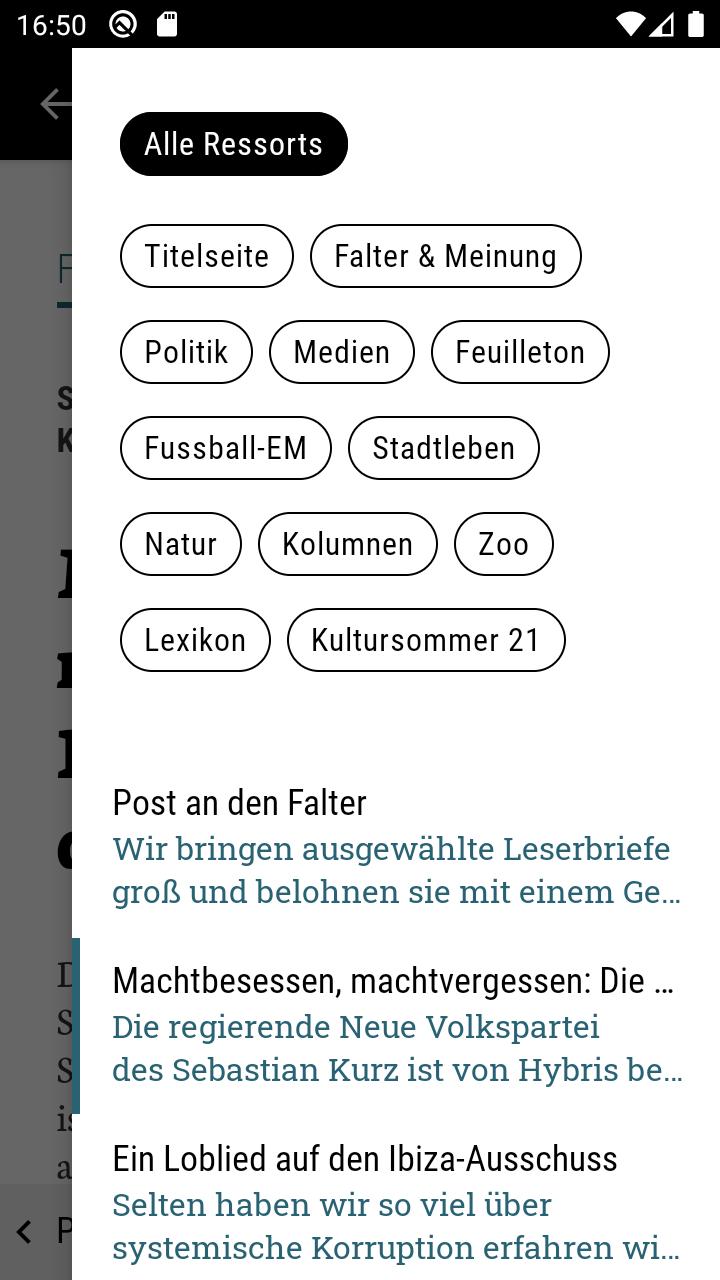
Task: Read the Machtbesessen, machtvergessen article
Action: [x=396, y=1025]
